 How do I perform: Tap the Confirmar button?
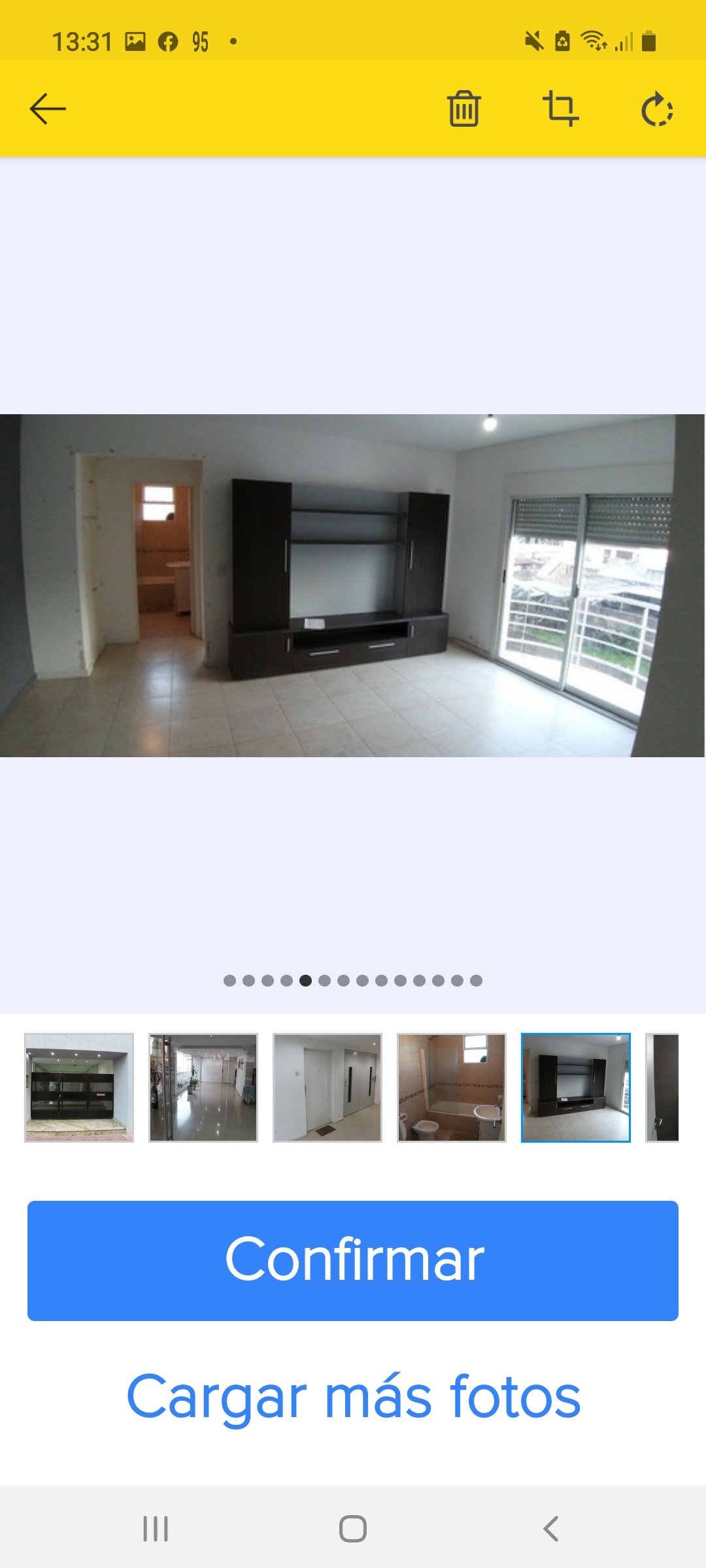pos(353,1260)
